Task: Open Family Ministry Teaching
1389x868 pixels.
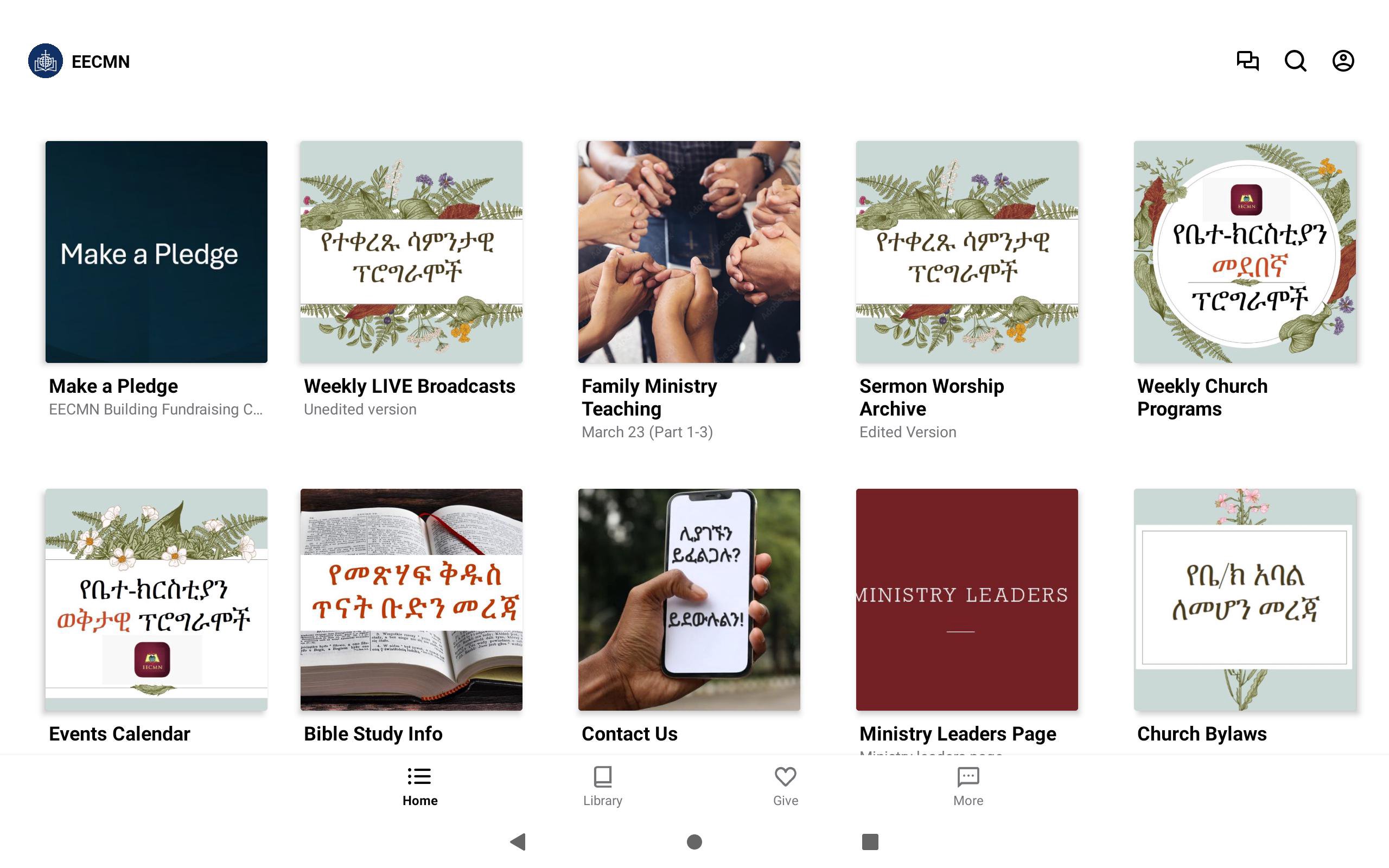Action: (689, 252)
